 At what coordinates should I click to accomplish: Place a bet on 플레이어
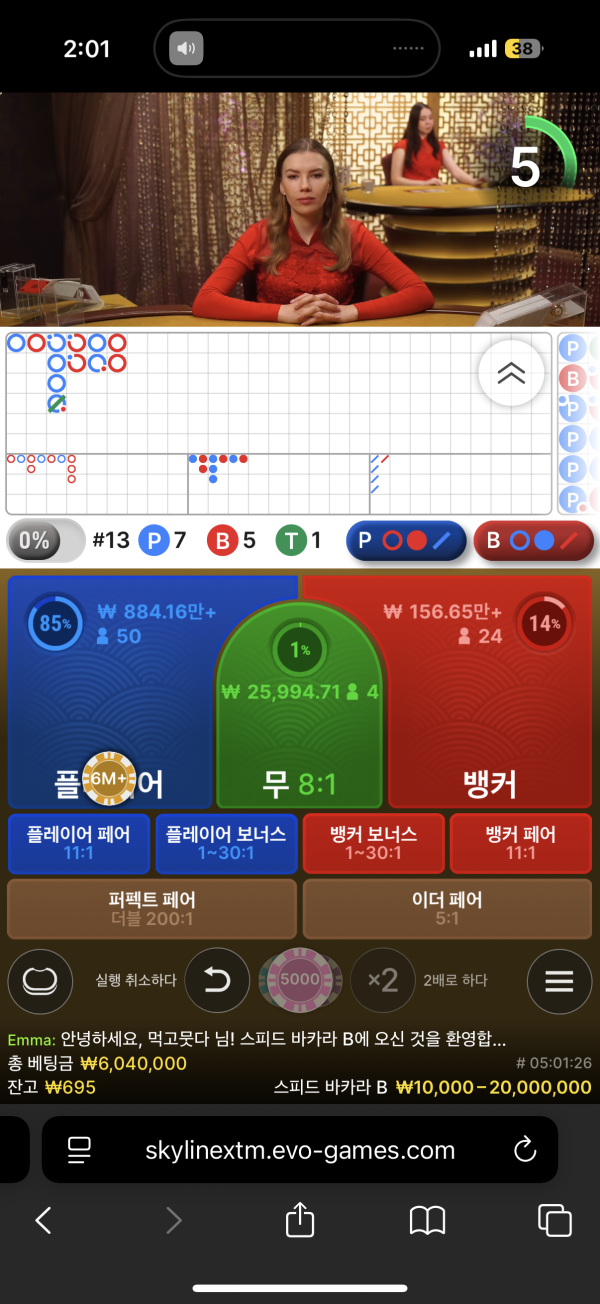[110, 700]
